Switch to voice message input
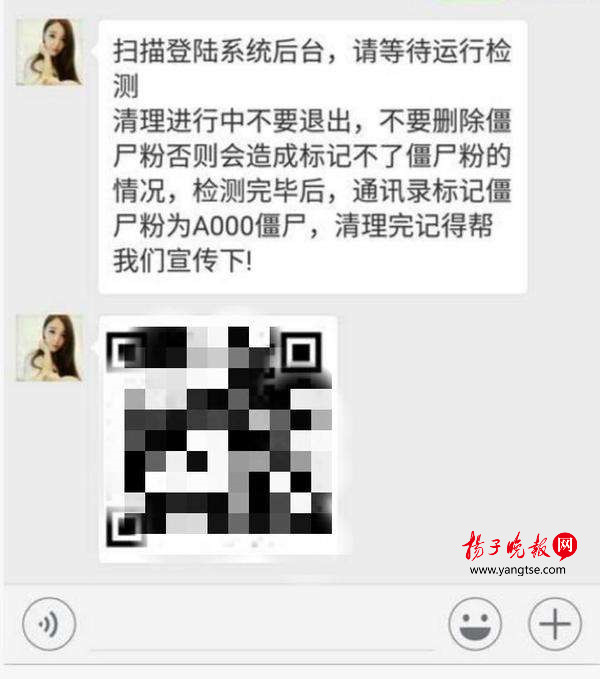 tap(49, 626)
